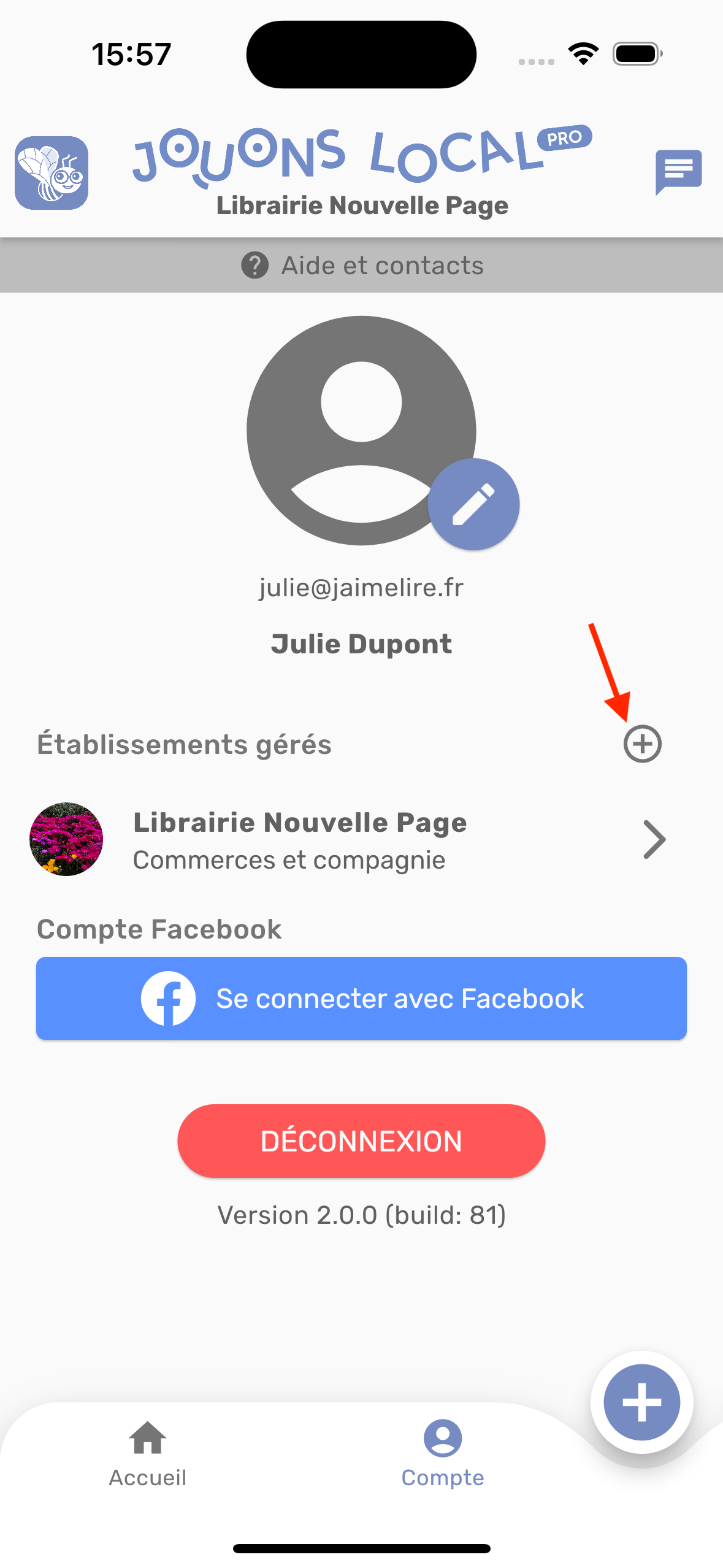Screen dimensions: 723x1568
Task: Open Librairie Nouvelle Page establishment
Action: (347, 840)
